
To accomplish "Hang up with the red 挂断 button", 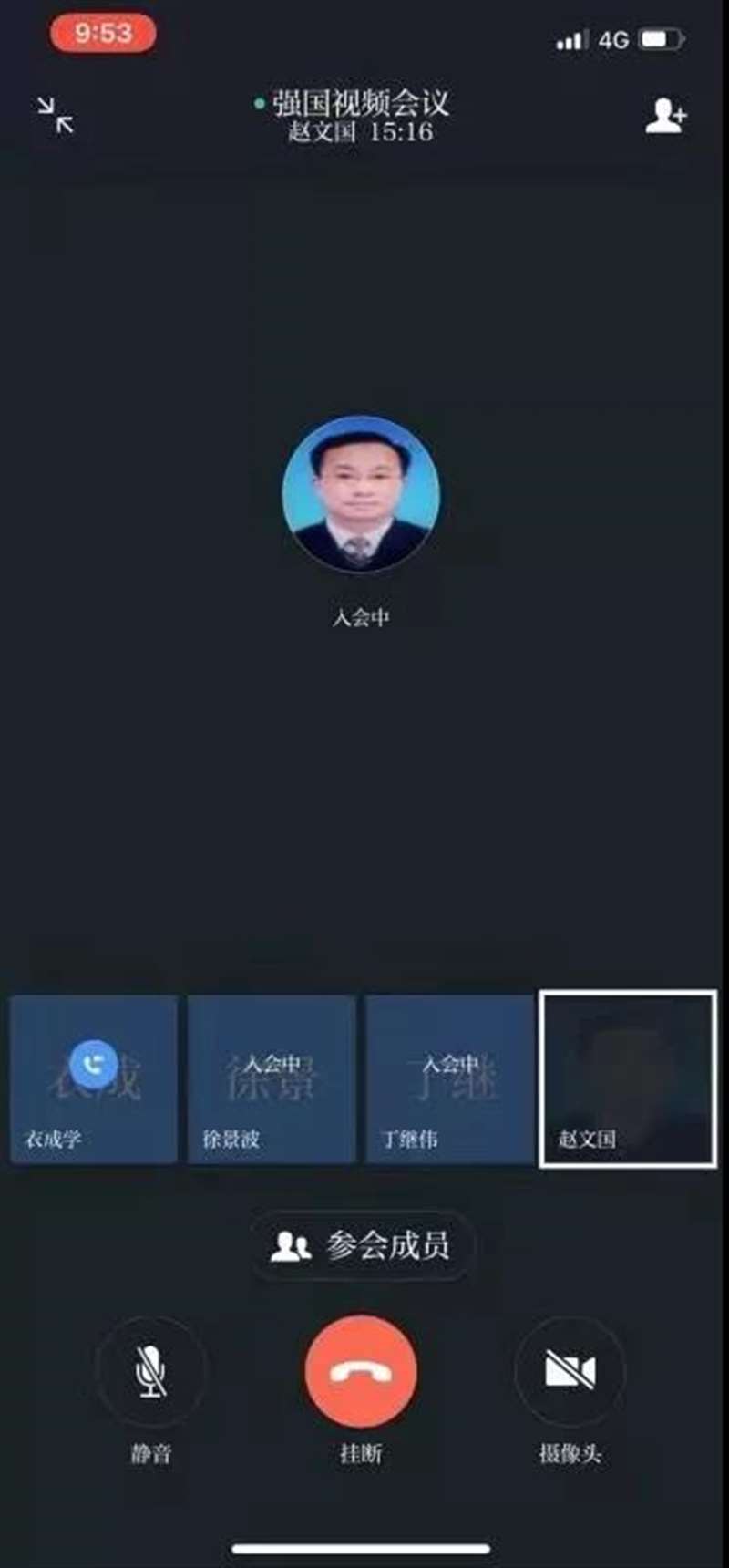I will [361, 1372].
